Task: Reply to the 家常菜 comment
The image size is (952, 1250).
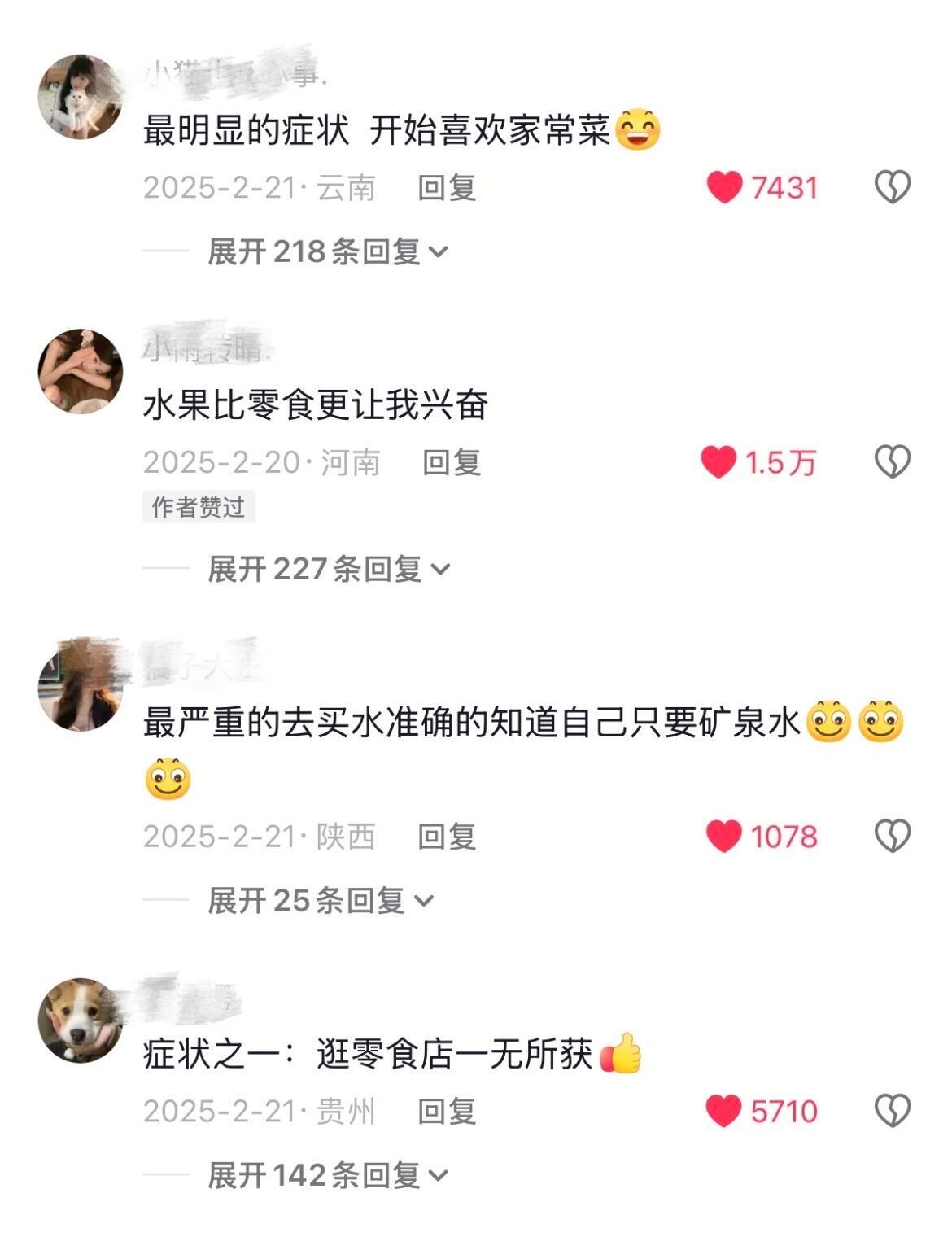Action: 447,188
